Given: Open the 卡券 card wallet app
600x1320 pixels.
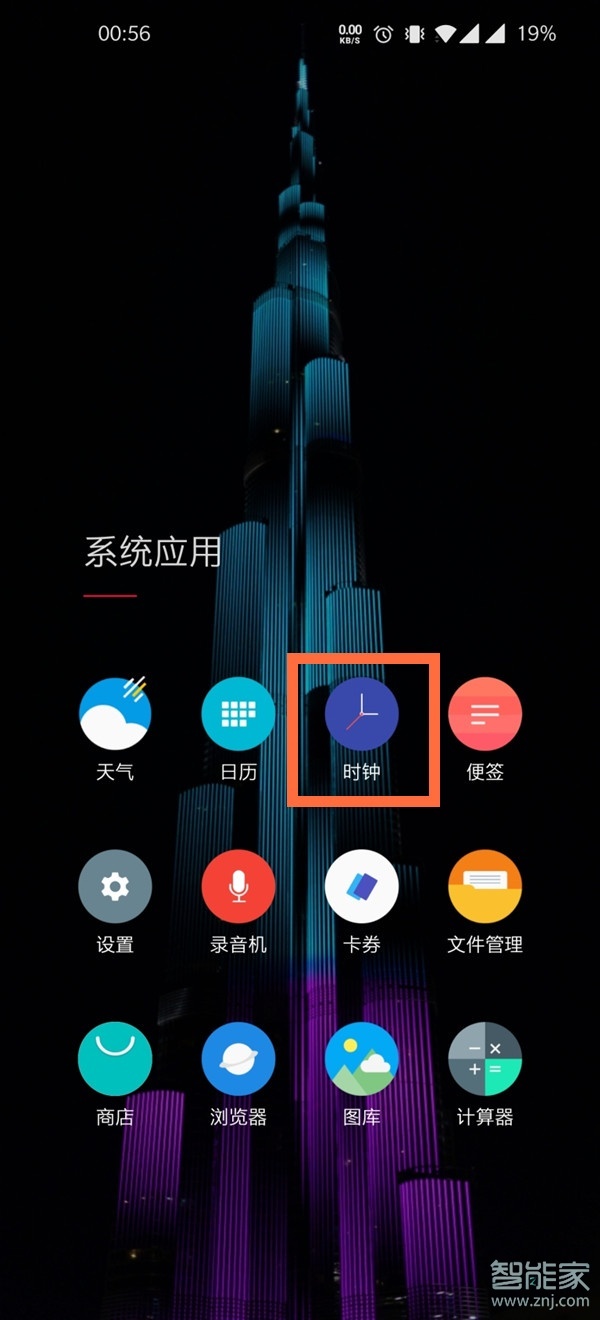Looking at the screenshot, I should click(361, 887).
